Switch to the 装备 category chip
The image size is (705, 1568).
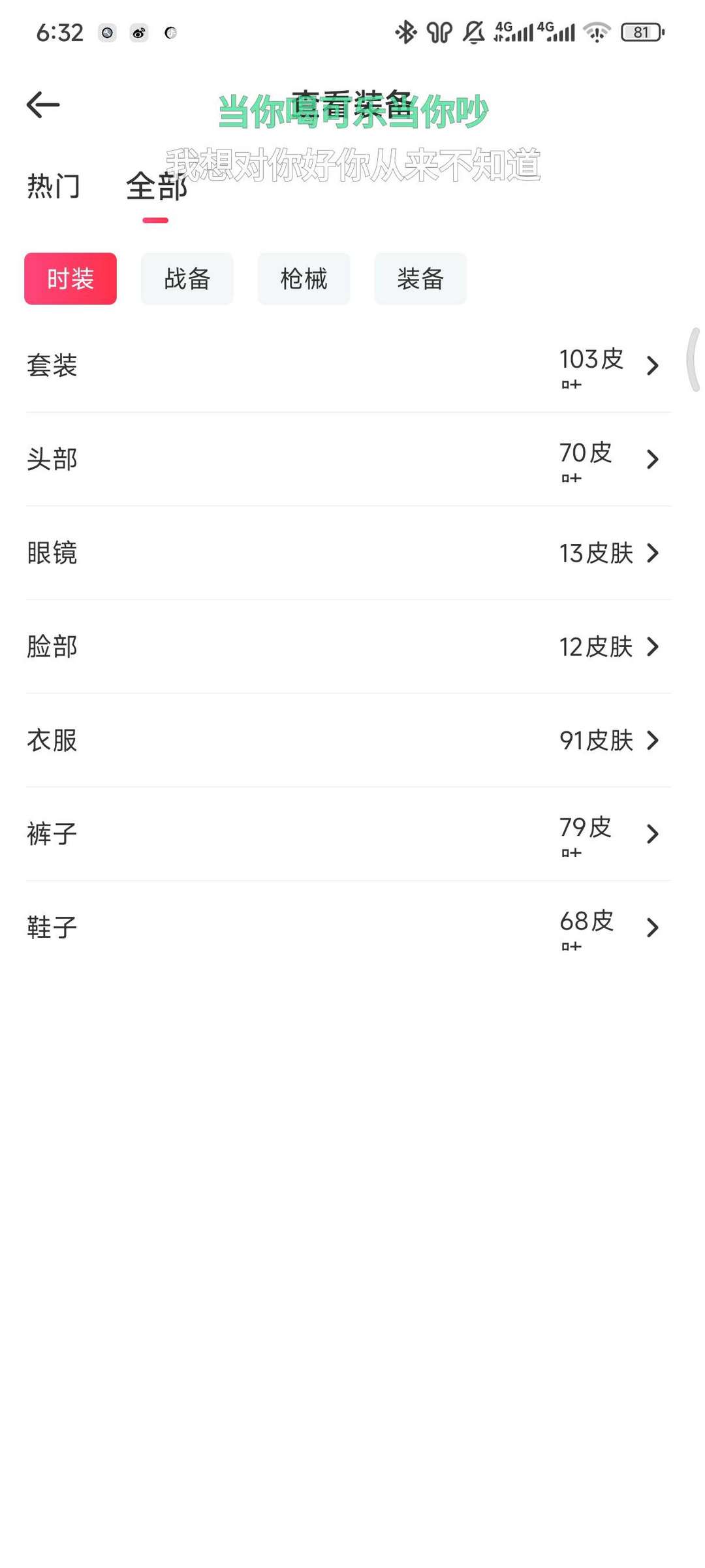click(420, 279)
